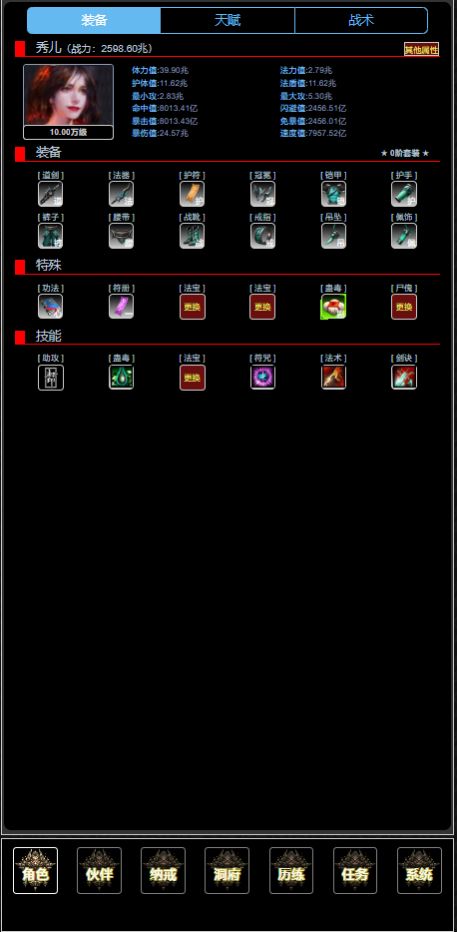457x932 pixels.
Task: Open the 护符 equipment slot
Action: (x=192, y=194)
